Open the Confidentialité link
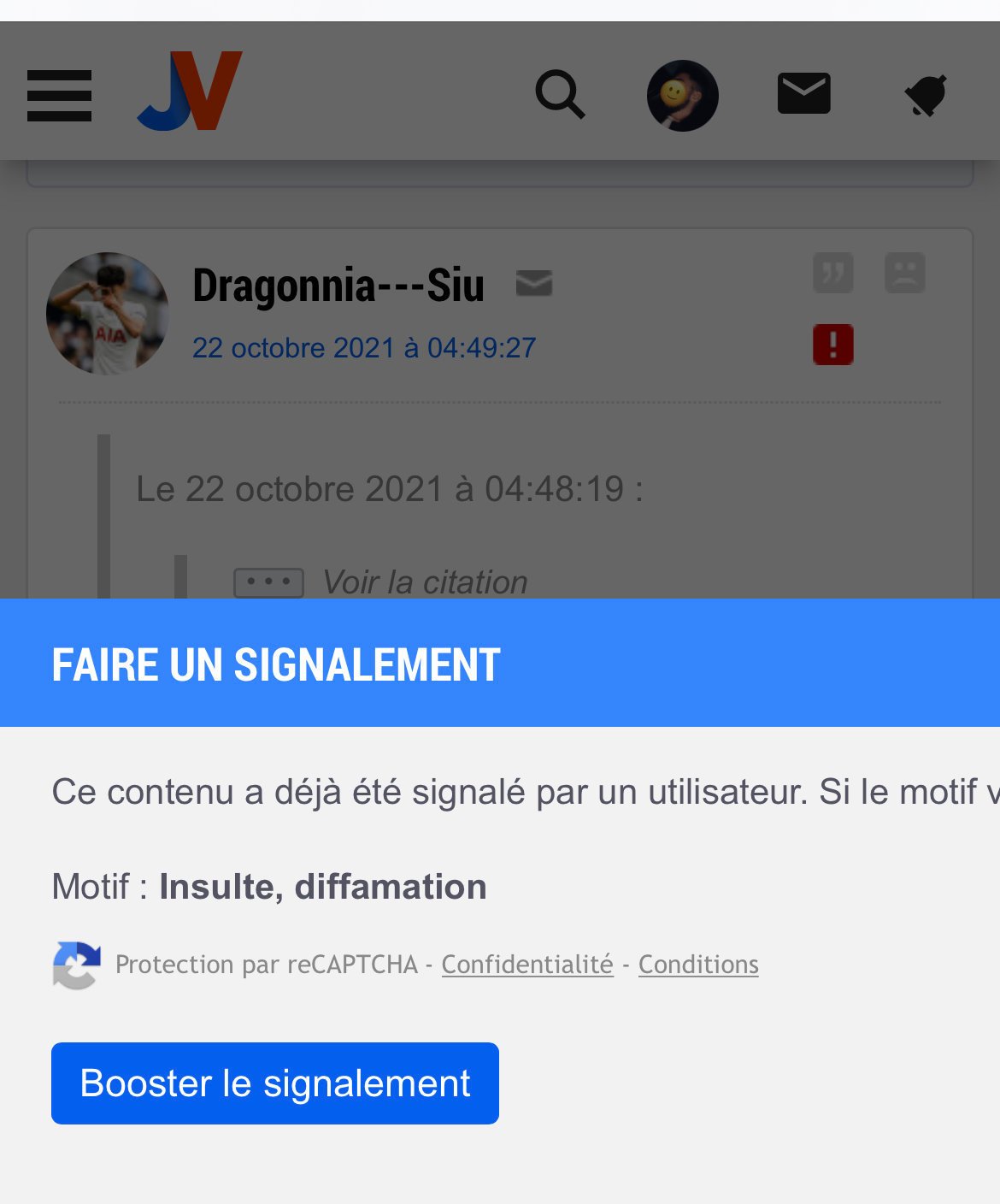1000x1204 pixels. (527, 965)
